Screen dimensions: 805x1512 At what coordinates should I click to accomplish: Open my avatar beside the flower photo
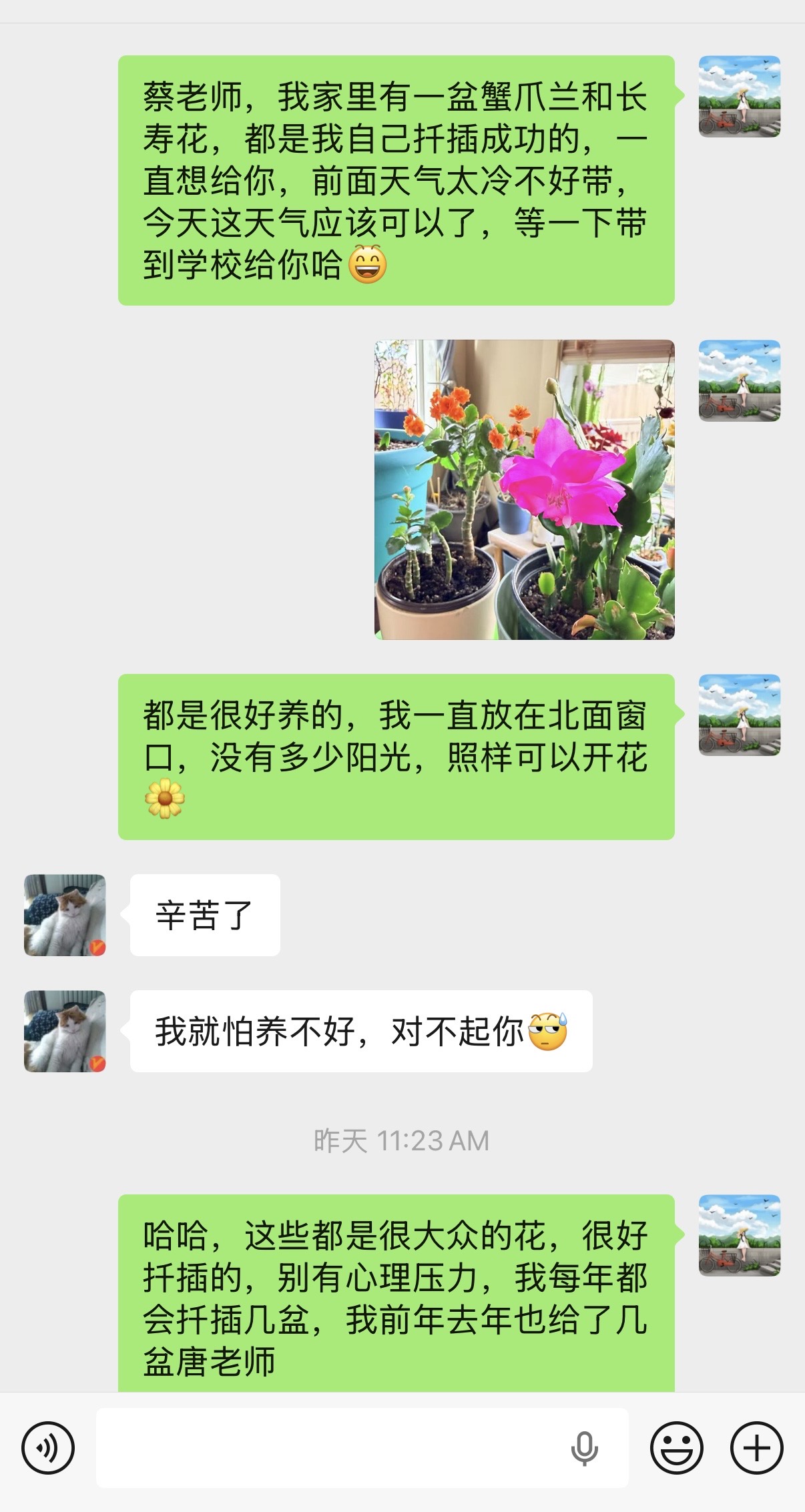pos(739,381)
